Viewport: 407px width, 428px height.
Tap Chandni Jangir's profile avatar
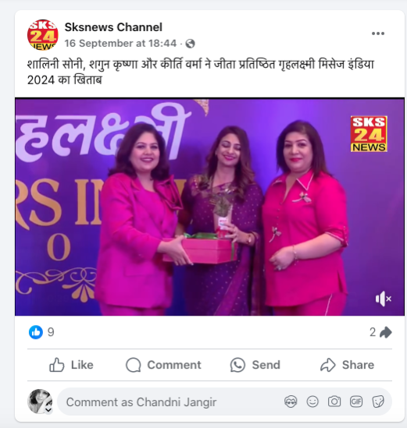click(x=40, y=401)
